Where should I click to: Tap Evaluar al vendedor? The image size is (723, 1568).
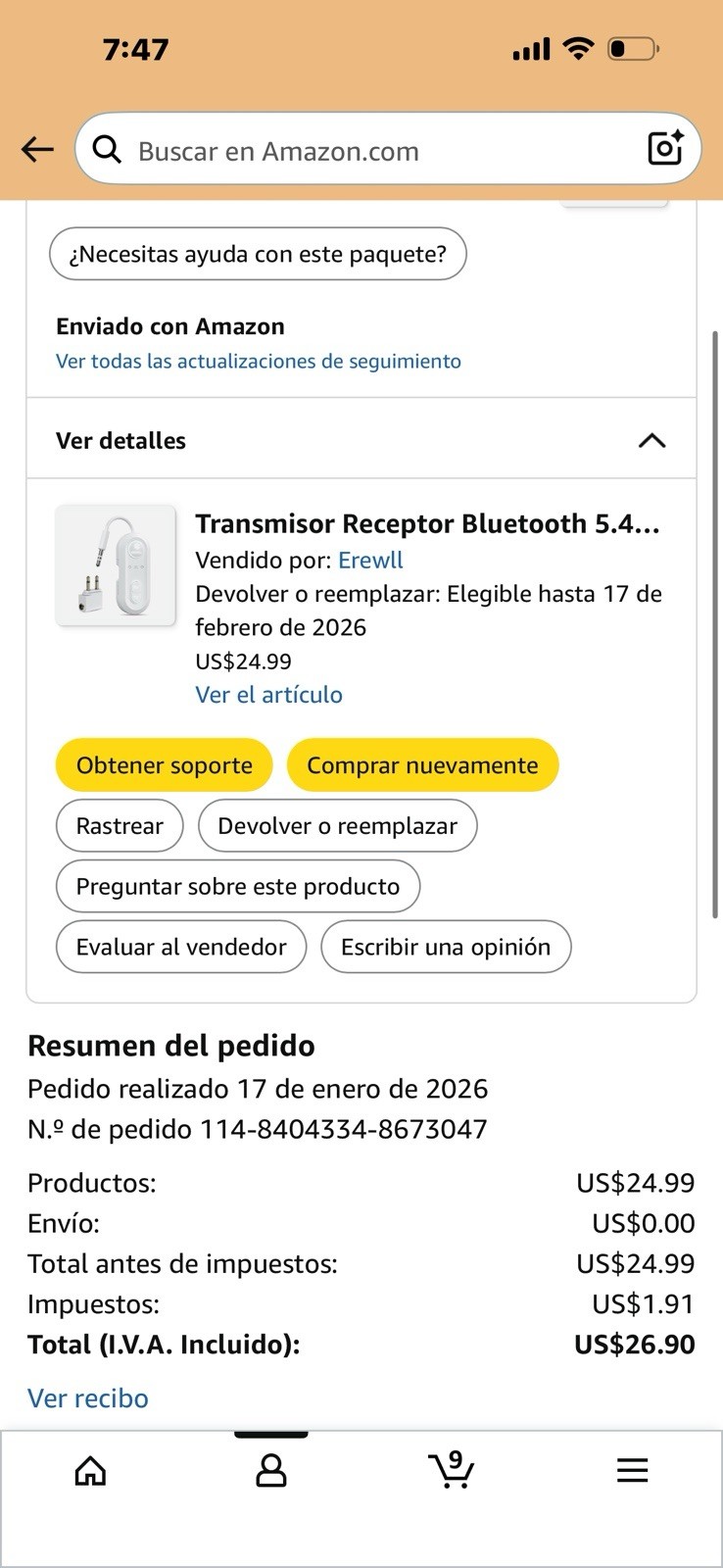(x=181, y=947)
